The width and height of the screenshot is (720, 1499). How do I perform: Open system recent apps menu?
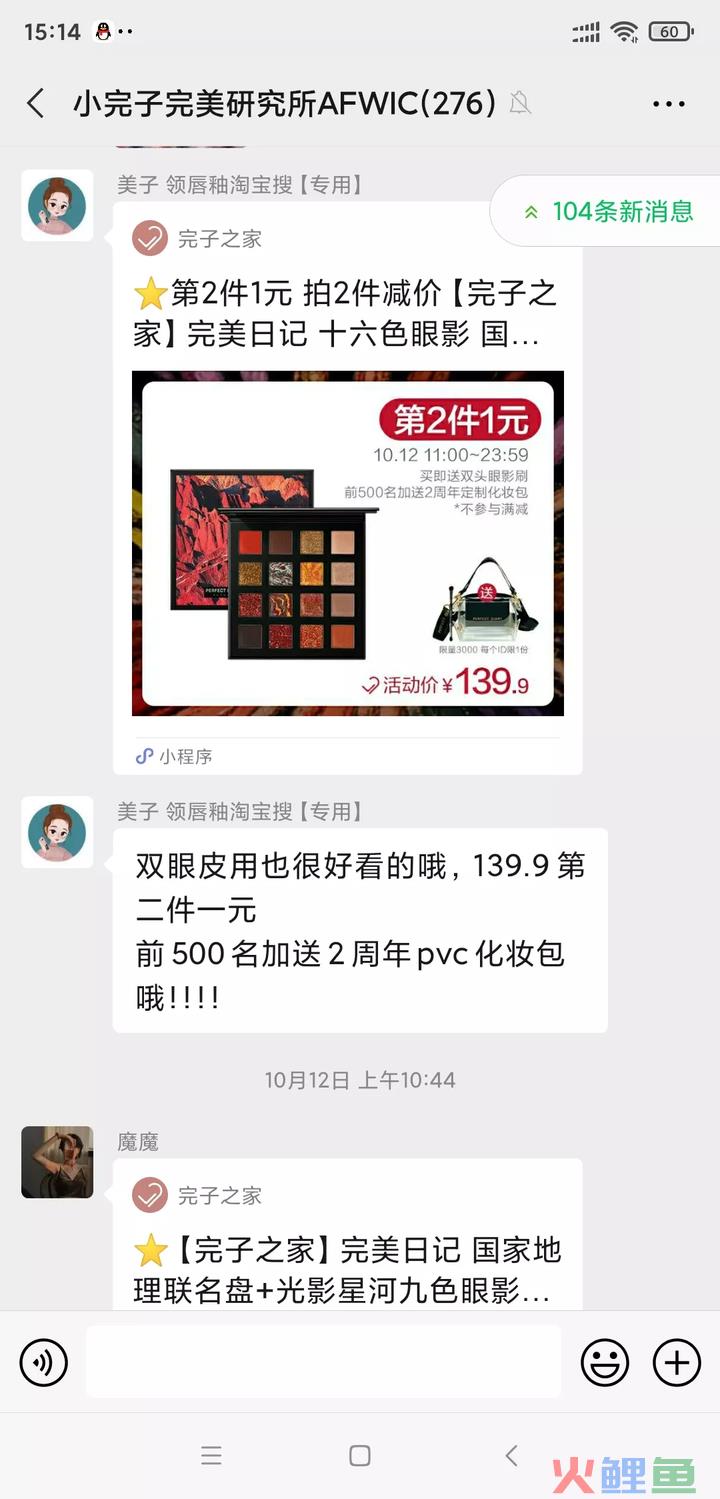[x=211, y=1456]
